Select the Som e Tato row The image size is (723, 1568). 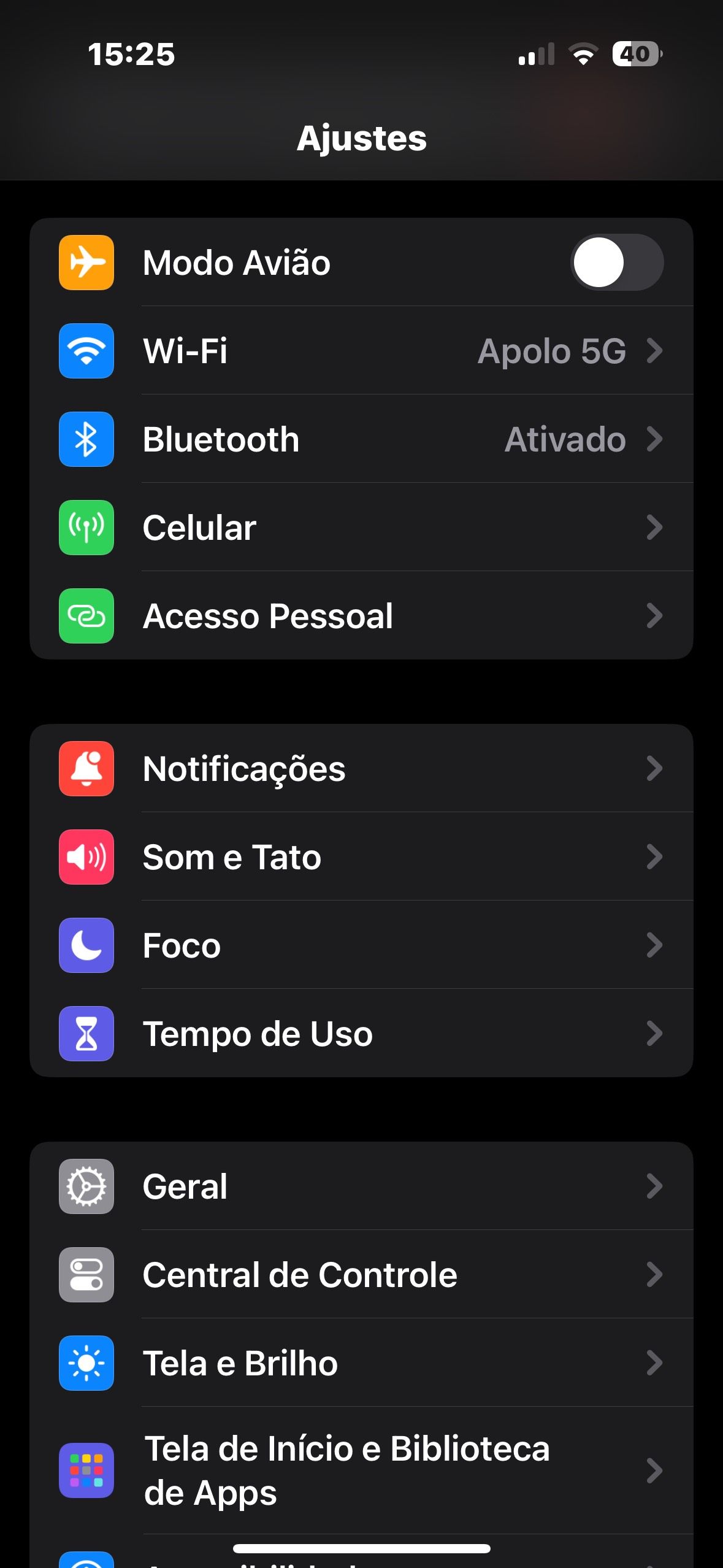362,857
